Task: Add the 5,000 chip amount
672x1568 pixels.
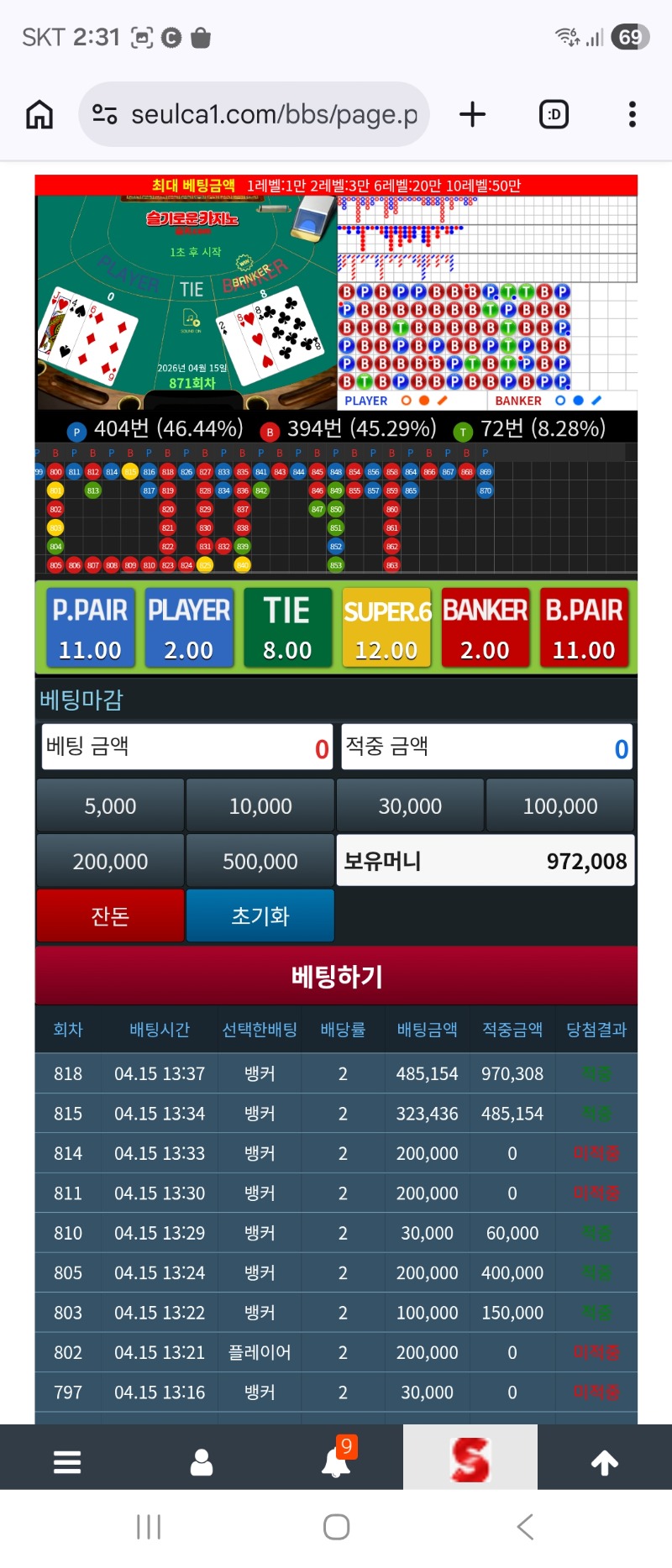Action: [110, 806]
